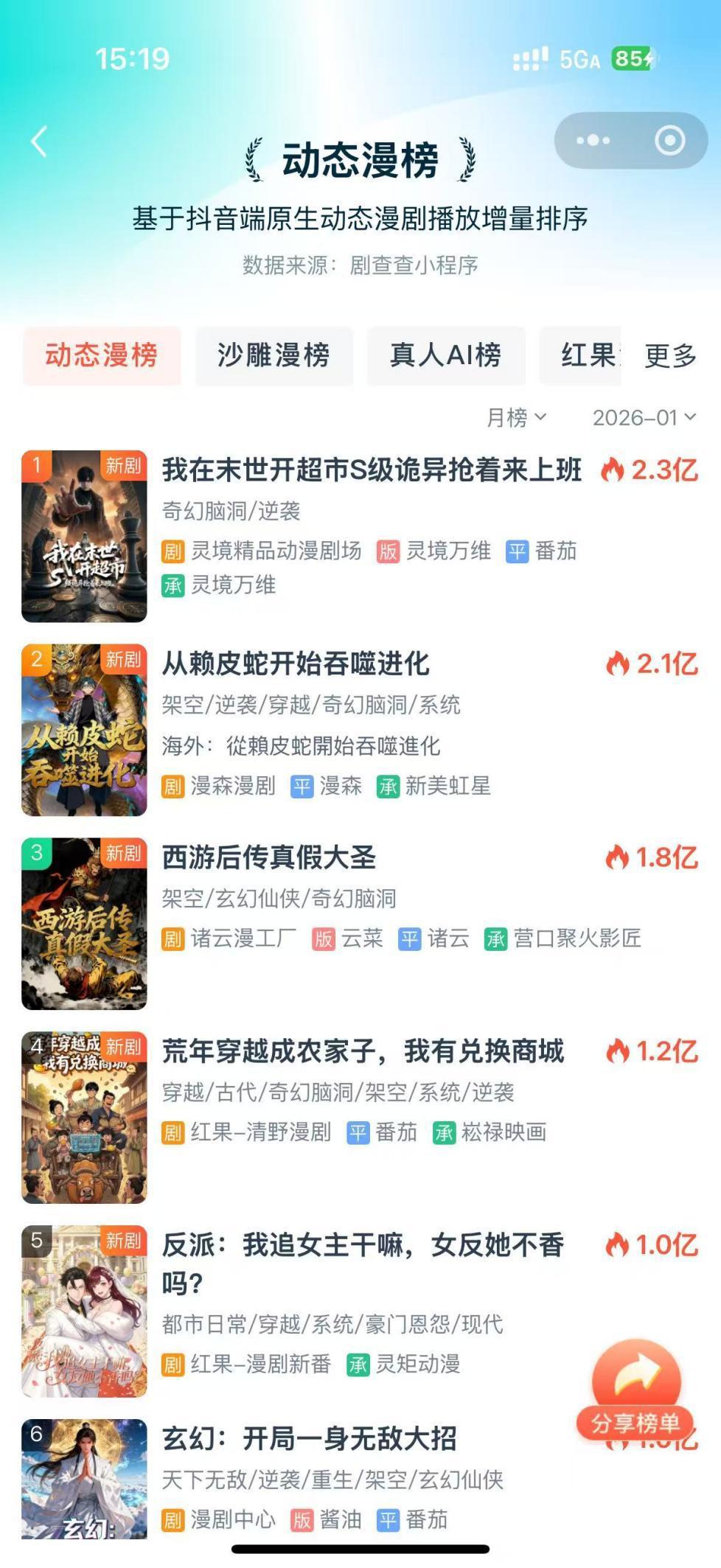Switch to the 真人AI榜 tab
Viewport: 721px width, 1568px height.
point(445,357)
